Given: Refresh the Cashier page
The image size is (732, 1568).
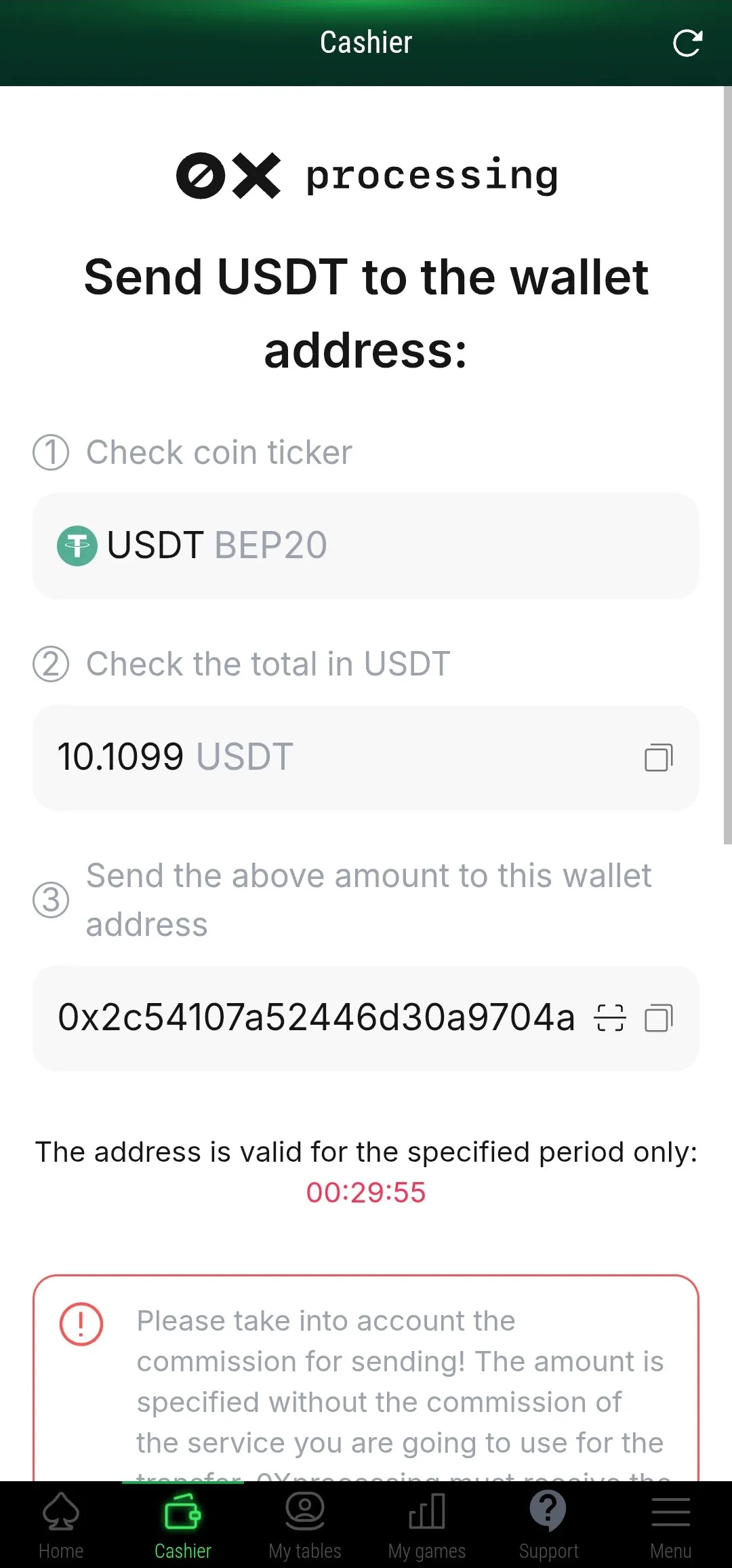Looking at the screenshot, I should pyautogui.click(x=687, y=42).
